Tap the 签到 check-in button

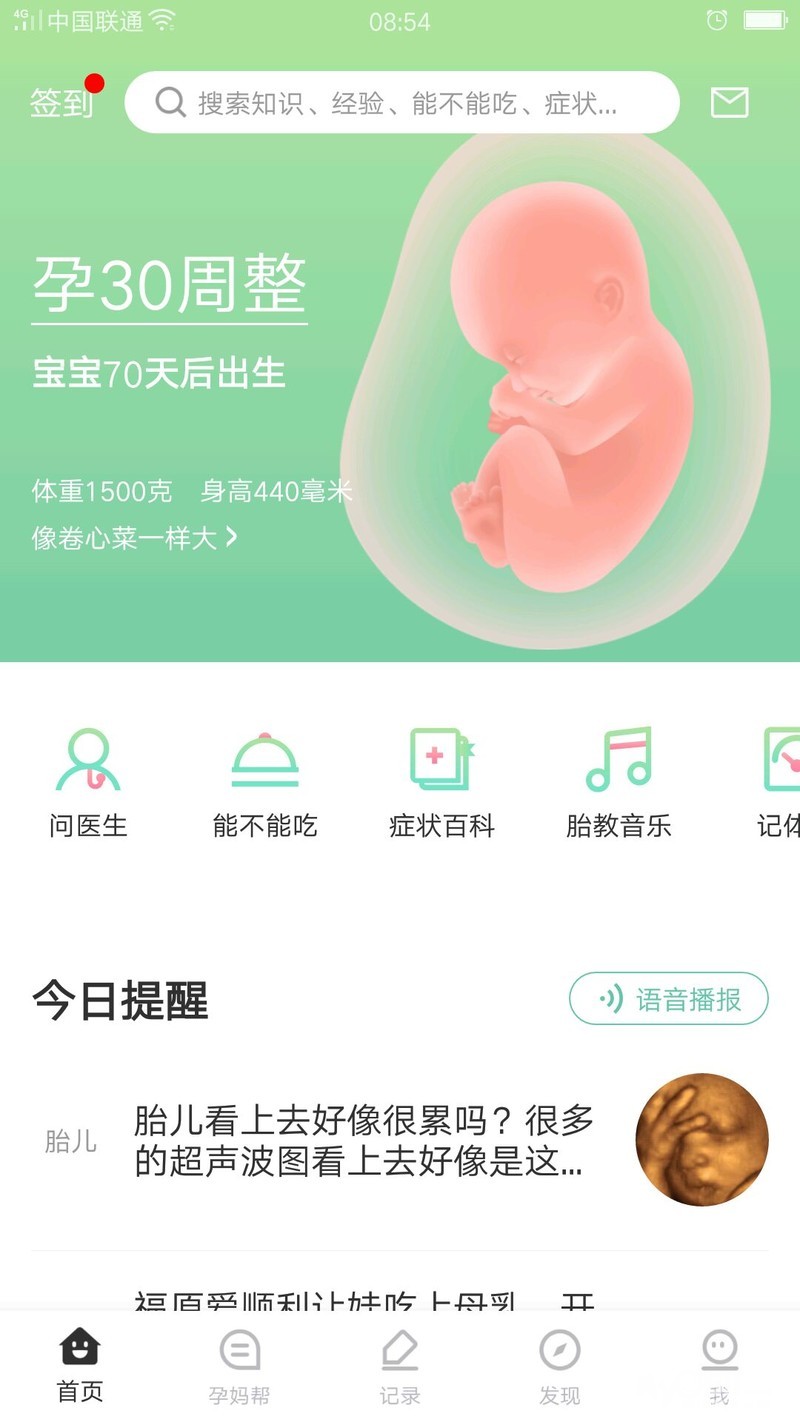(x=62, y=102)
